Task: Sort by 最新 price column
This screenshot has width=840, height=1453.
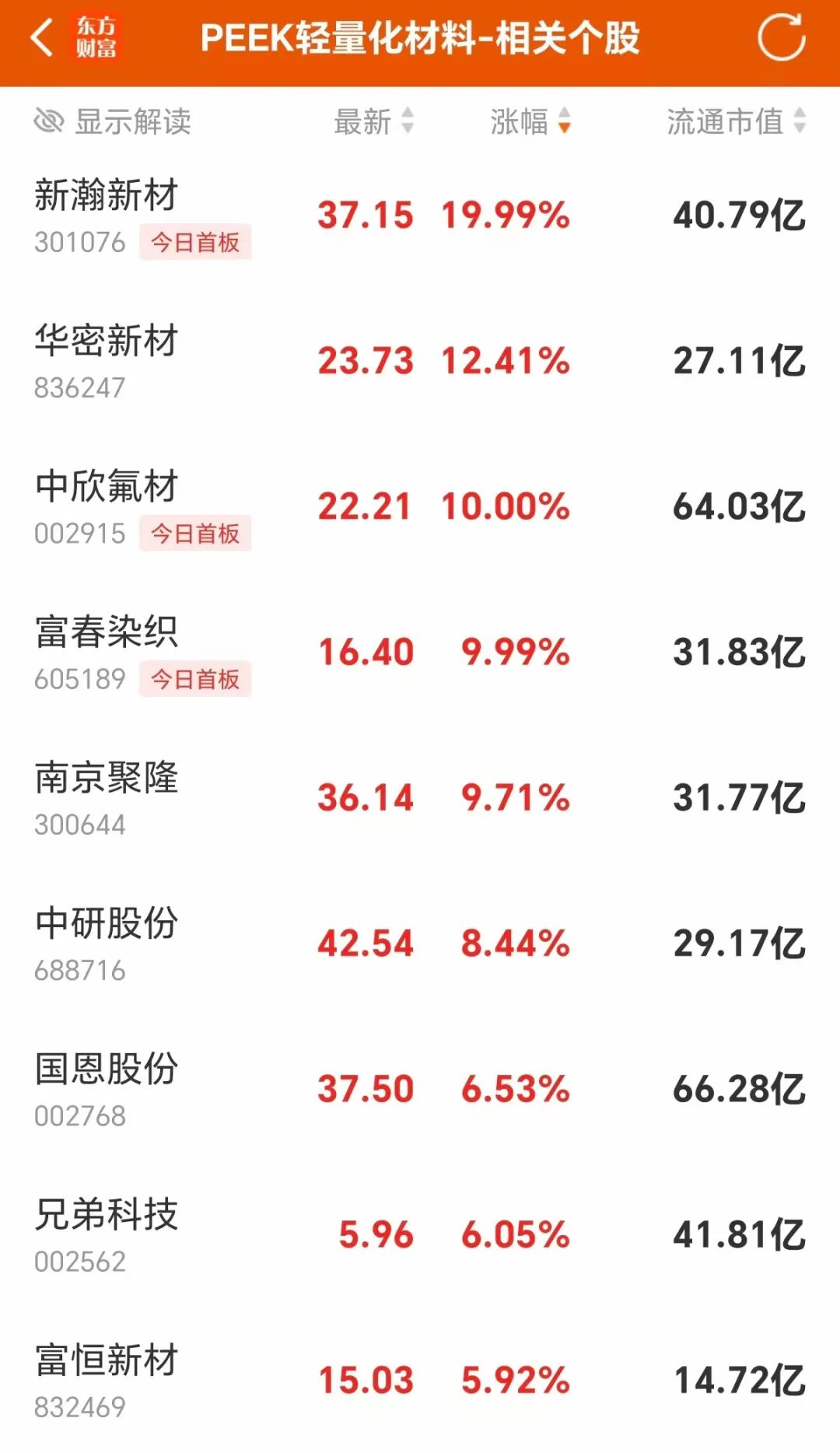Action: pos(374,121)
